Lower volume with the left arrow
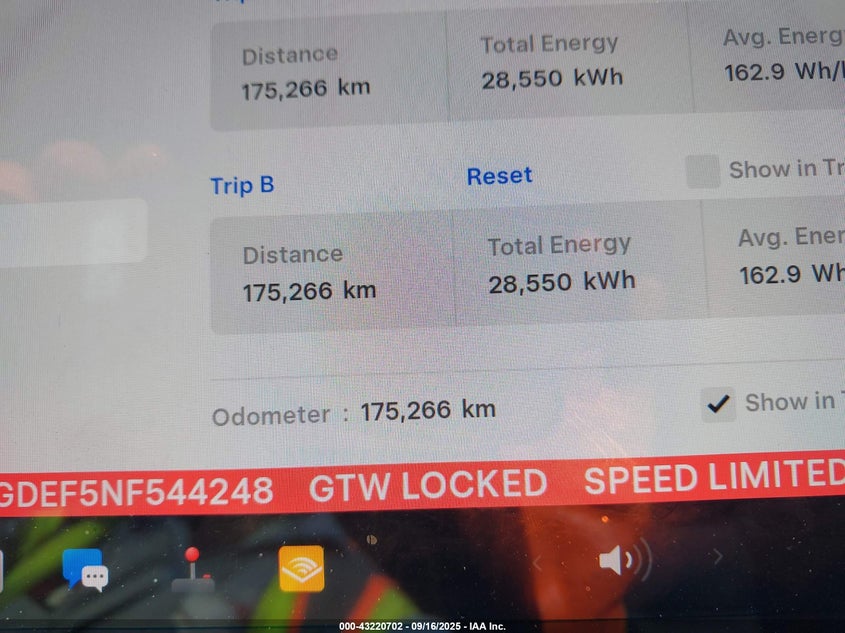 coord(536,562)
